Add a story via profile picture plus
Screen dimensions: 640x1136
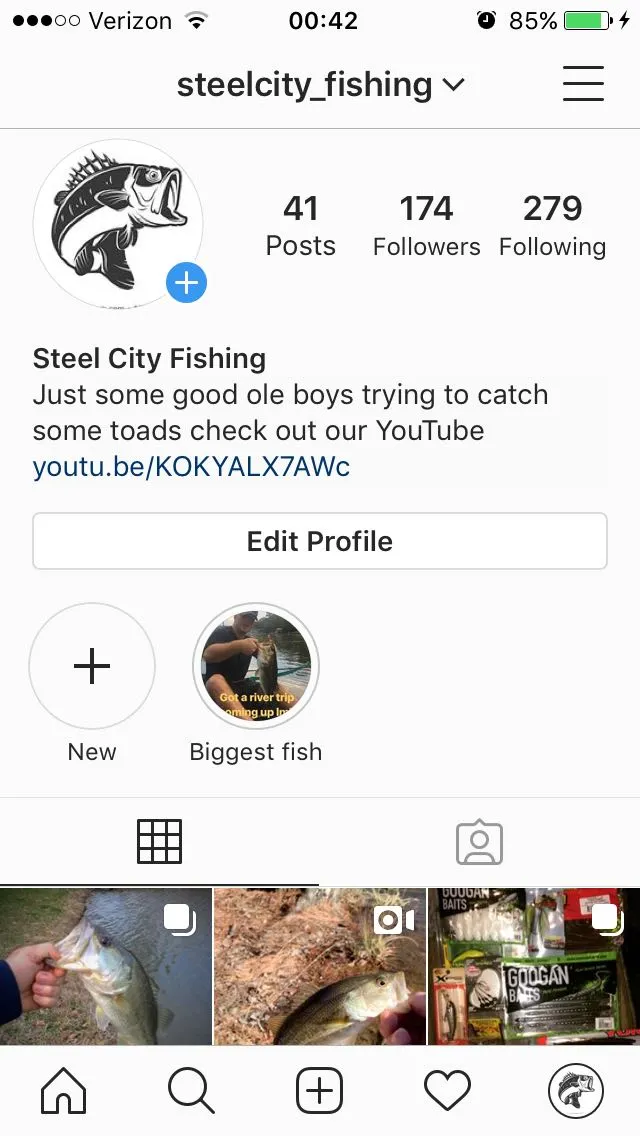[186, 283]
